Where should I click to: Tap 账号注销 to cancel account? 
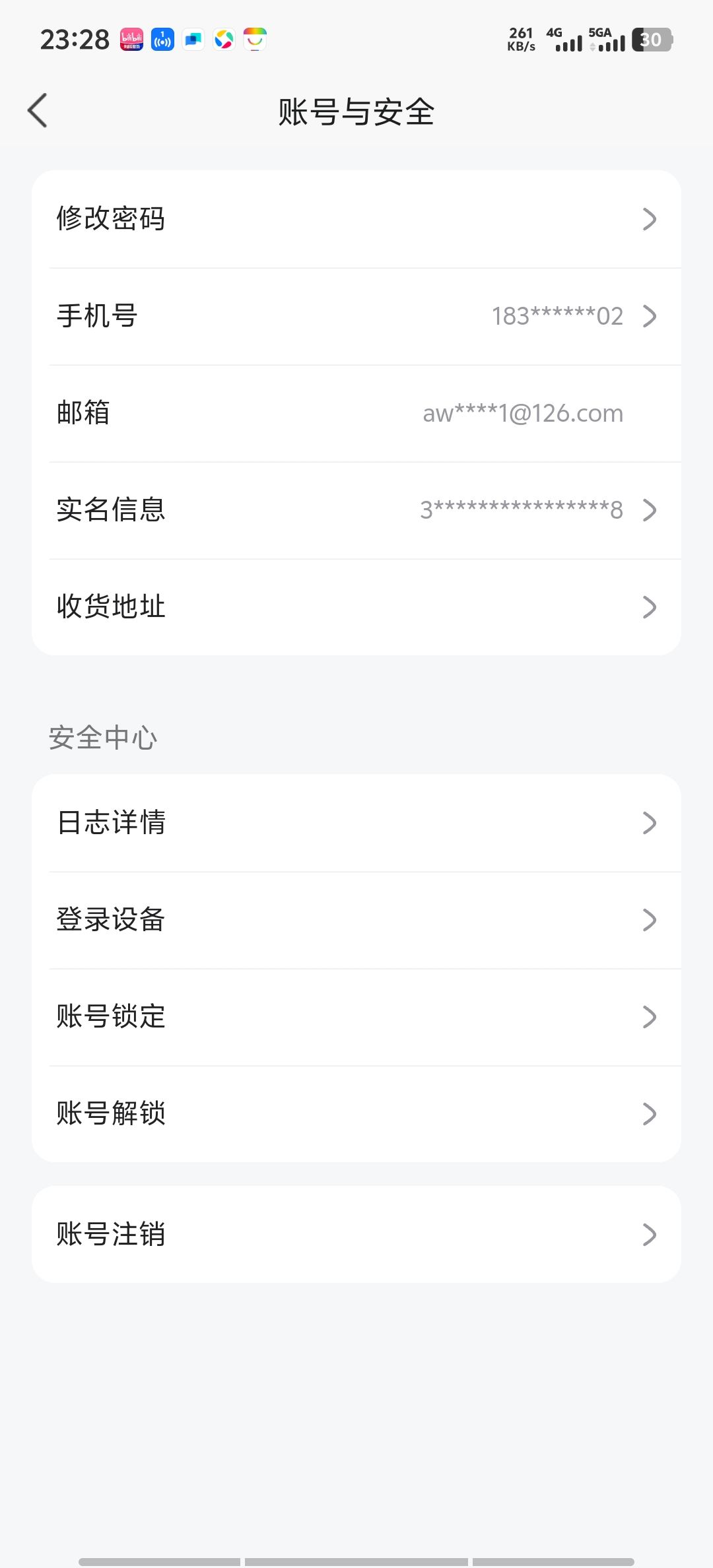356,1234
